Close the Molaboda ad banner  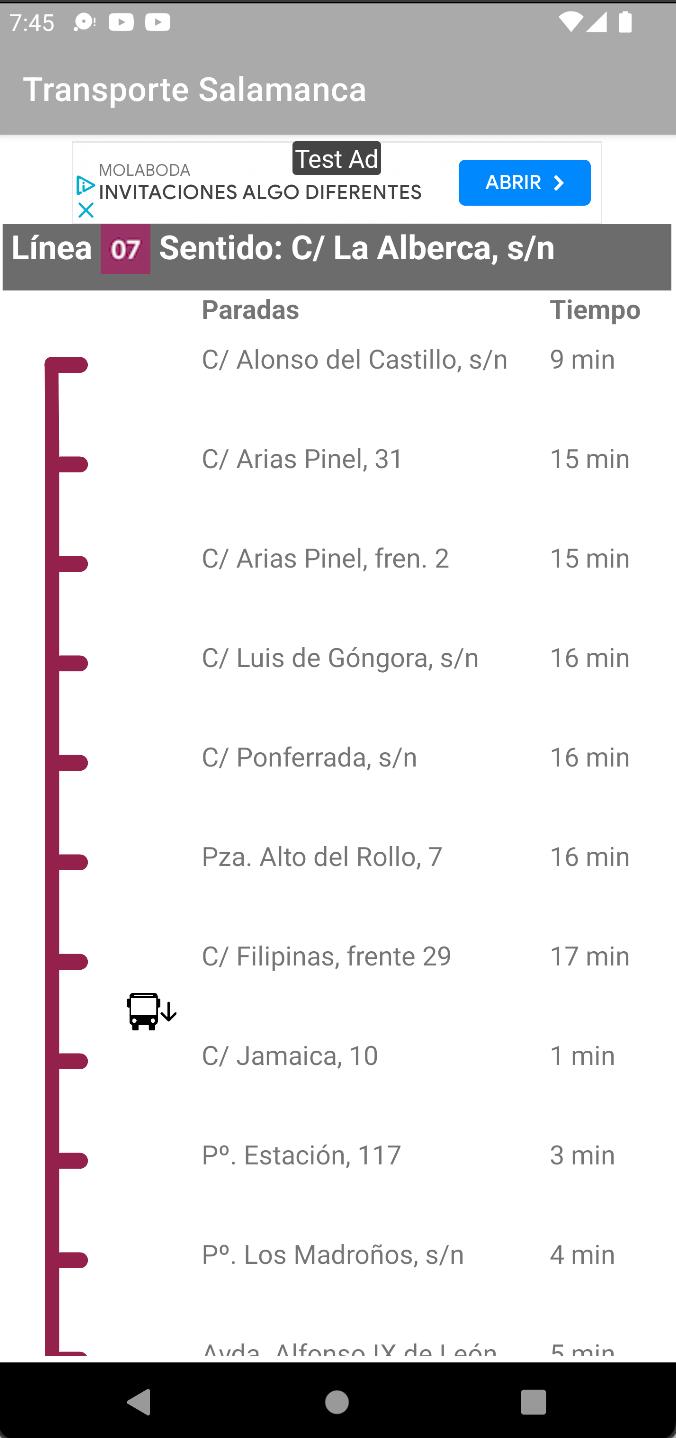coord(86,210)
